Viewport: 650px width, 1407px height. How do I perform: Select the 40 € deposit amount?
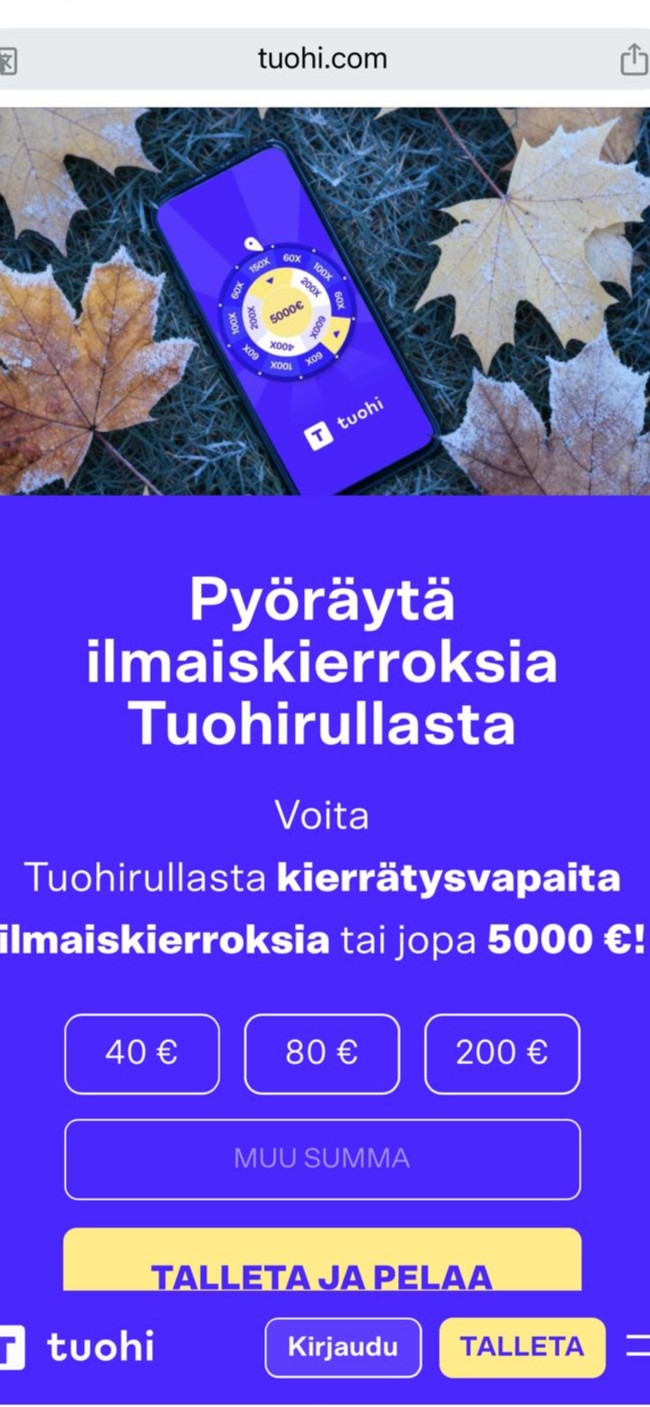click(142, 1053)
